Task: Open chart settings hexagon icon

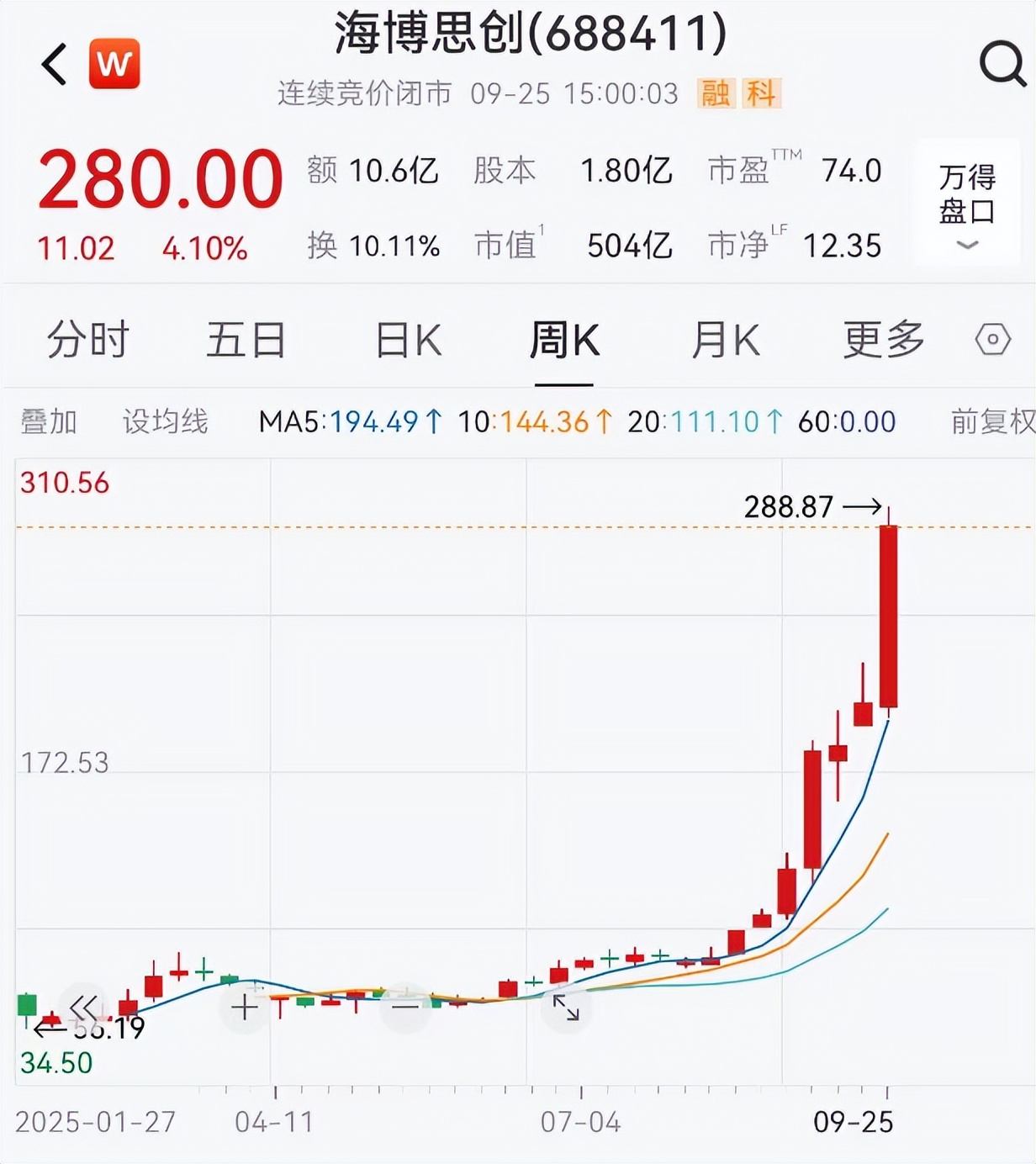Action: pyautogui.click(x=992, y=340)
